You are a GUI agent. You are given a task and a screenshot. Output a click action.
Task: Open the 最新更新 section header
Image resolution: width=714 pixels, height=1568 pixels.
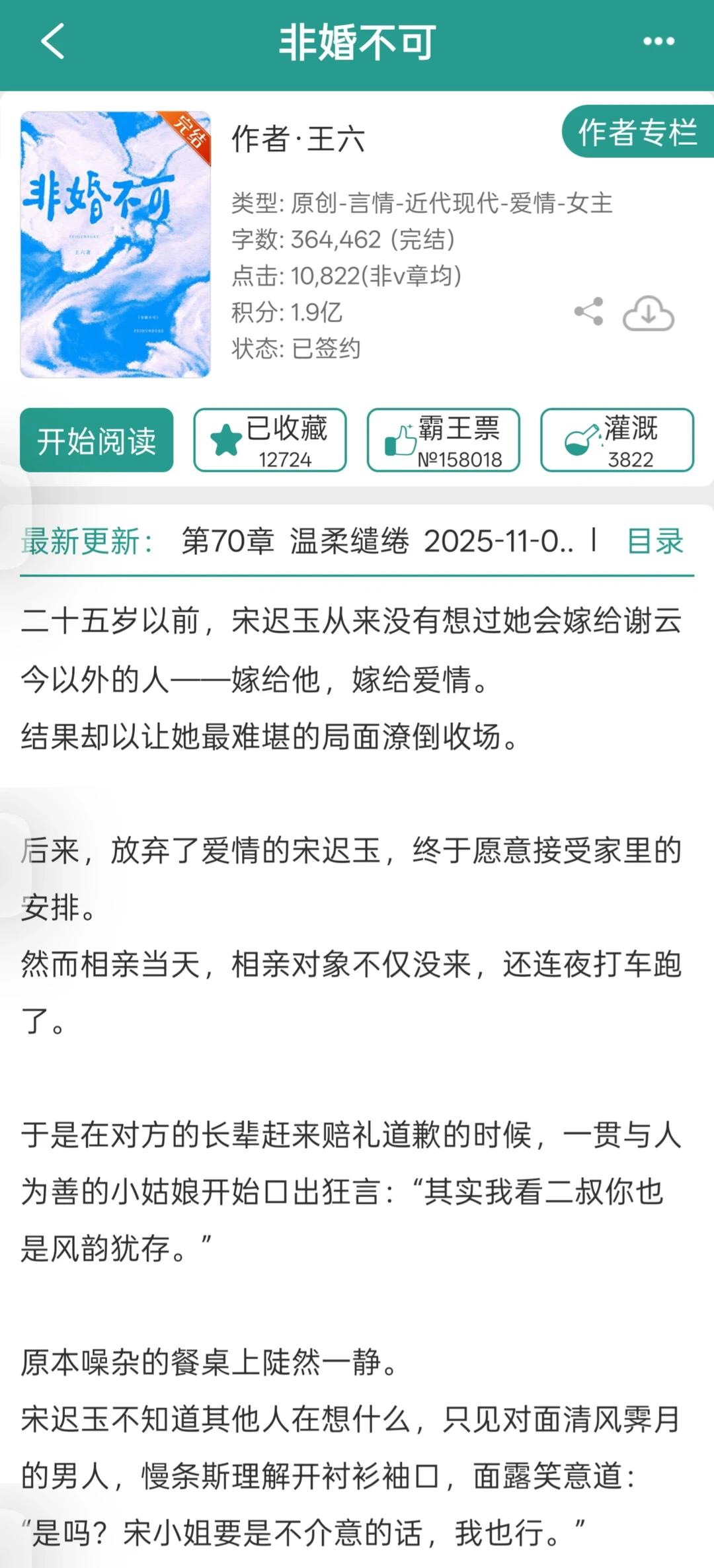[x=87, y=542]
